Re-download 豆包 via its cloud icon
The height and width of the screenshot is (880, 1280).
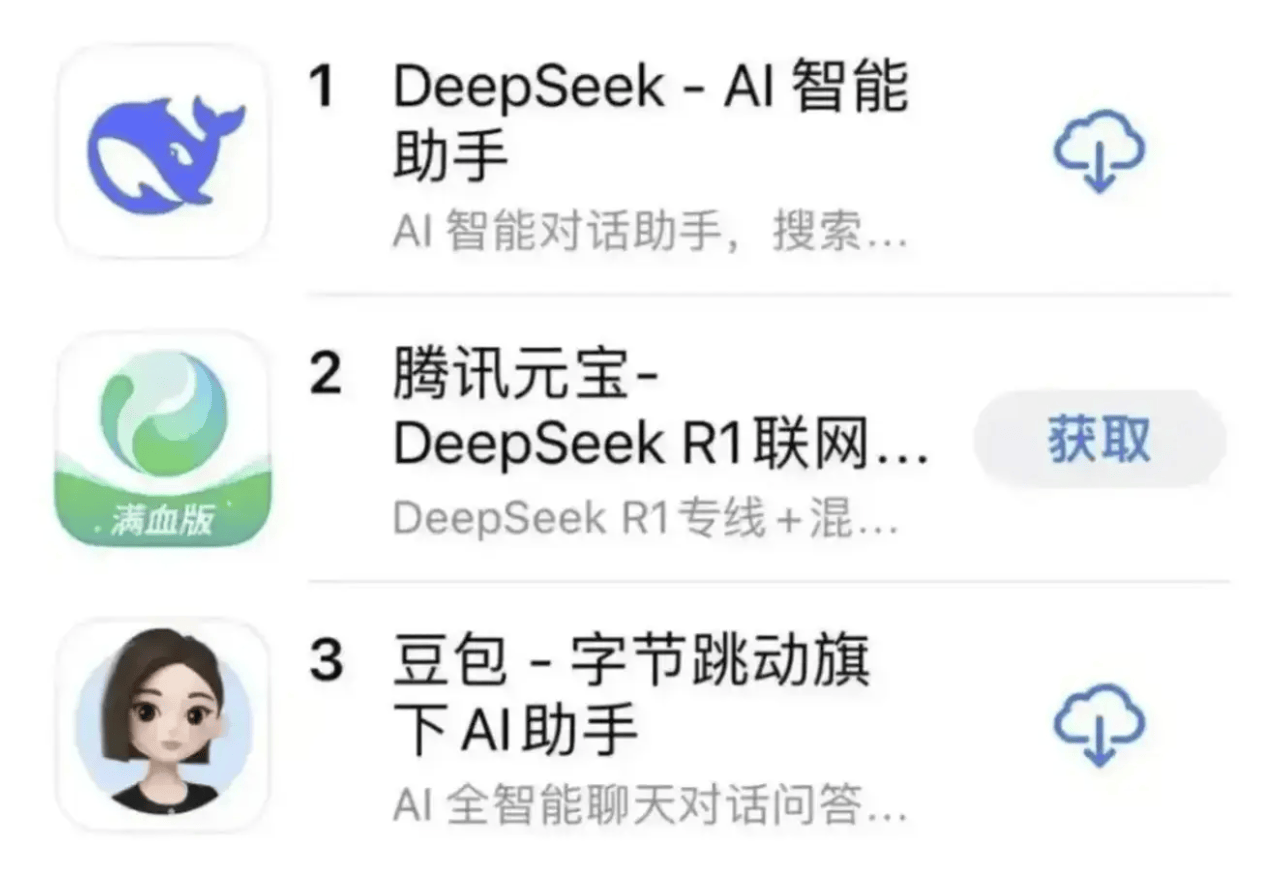tap(1099, 725)
